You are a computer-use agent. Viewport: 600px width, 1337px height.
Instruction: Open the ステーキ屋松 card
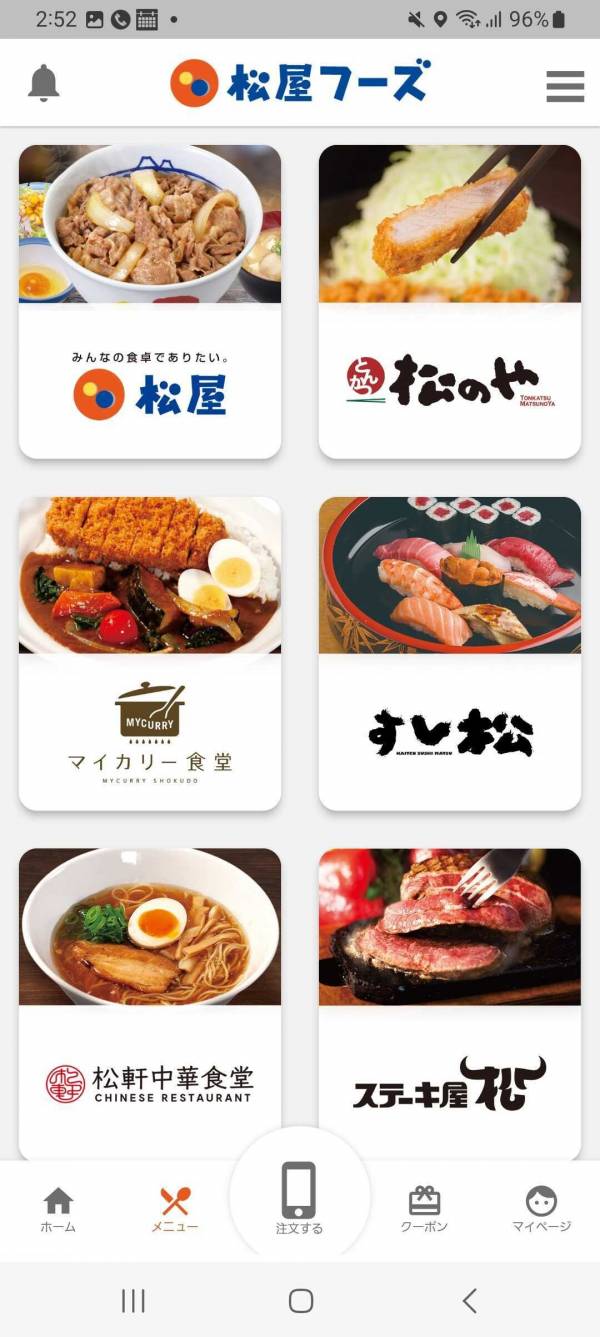tap(449, 1003)
